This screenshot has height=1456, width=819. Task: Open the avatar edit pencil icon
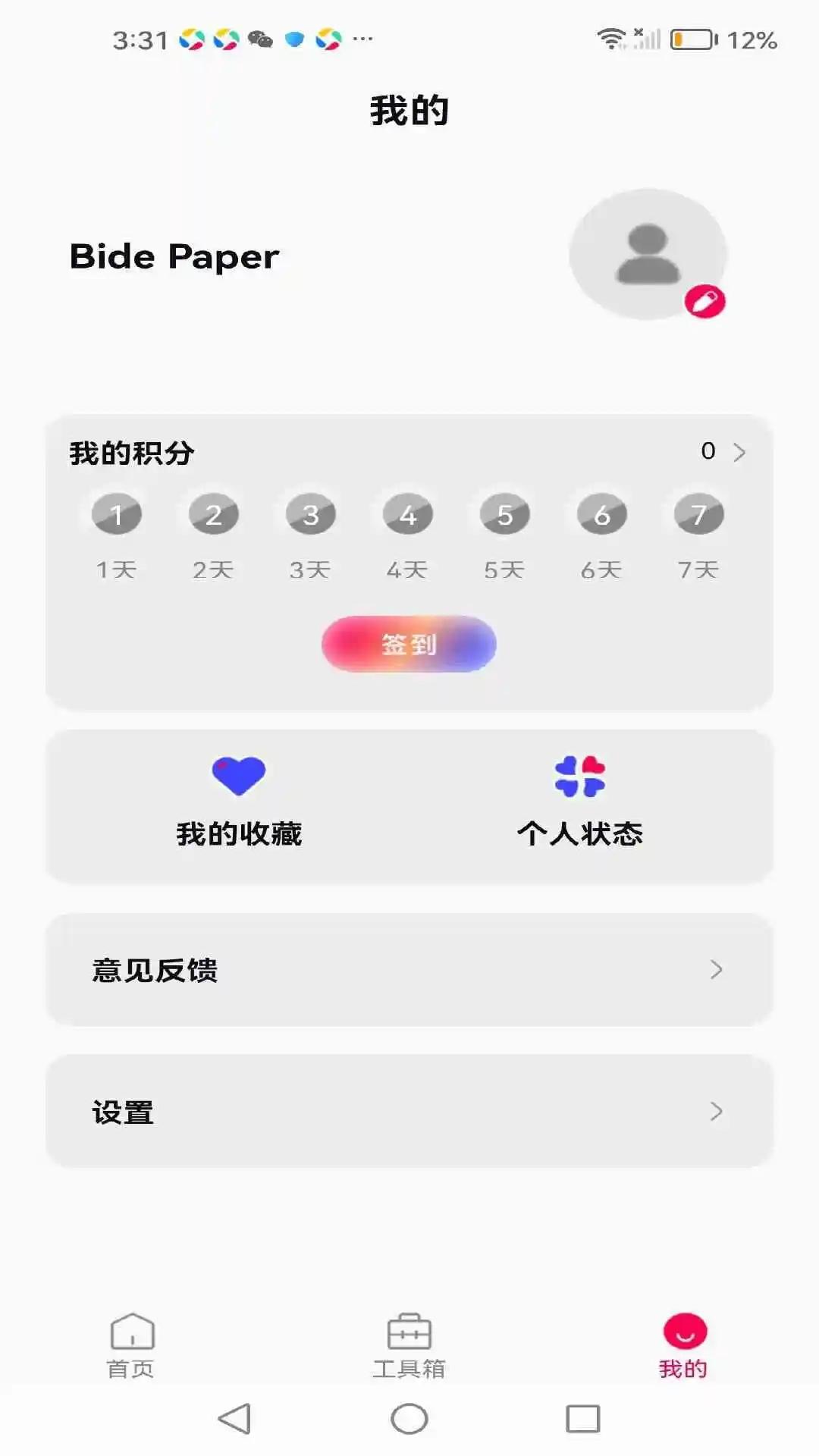[706, 300]
